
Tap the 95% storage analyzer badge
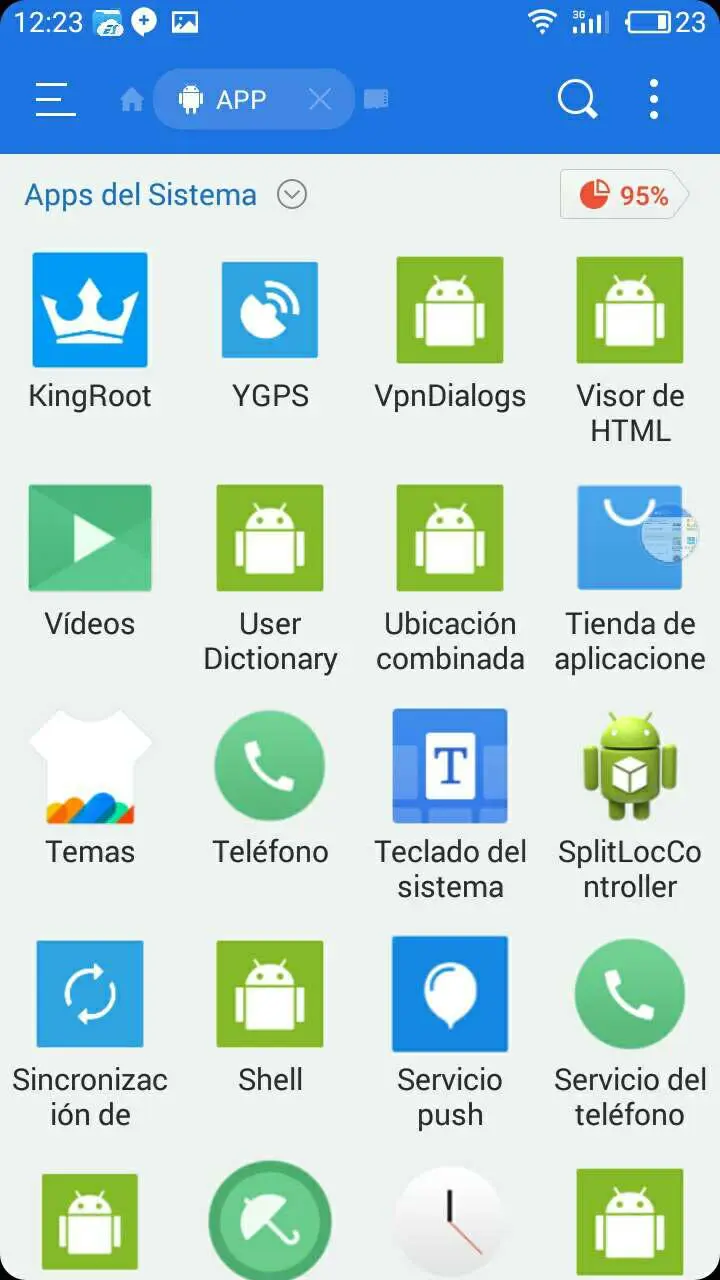coord(623,194)
